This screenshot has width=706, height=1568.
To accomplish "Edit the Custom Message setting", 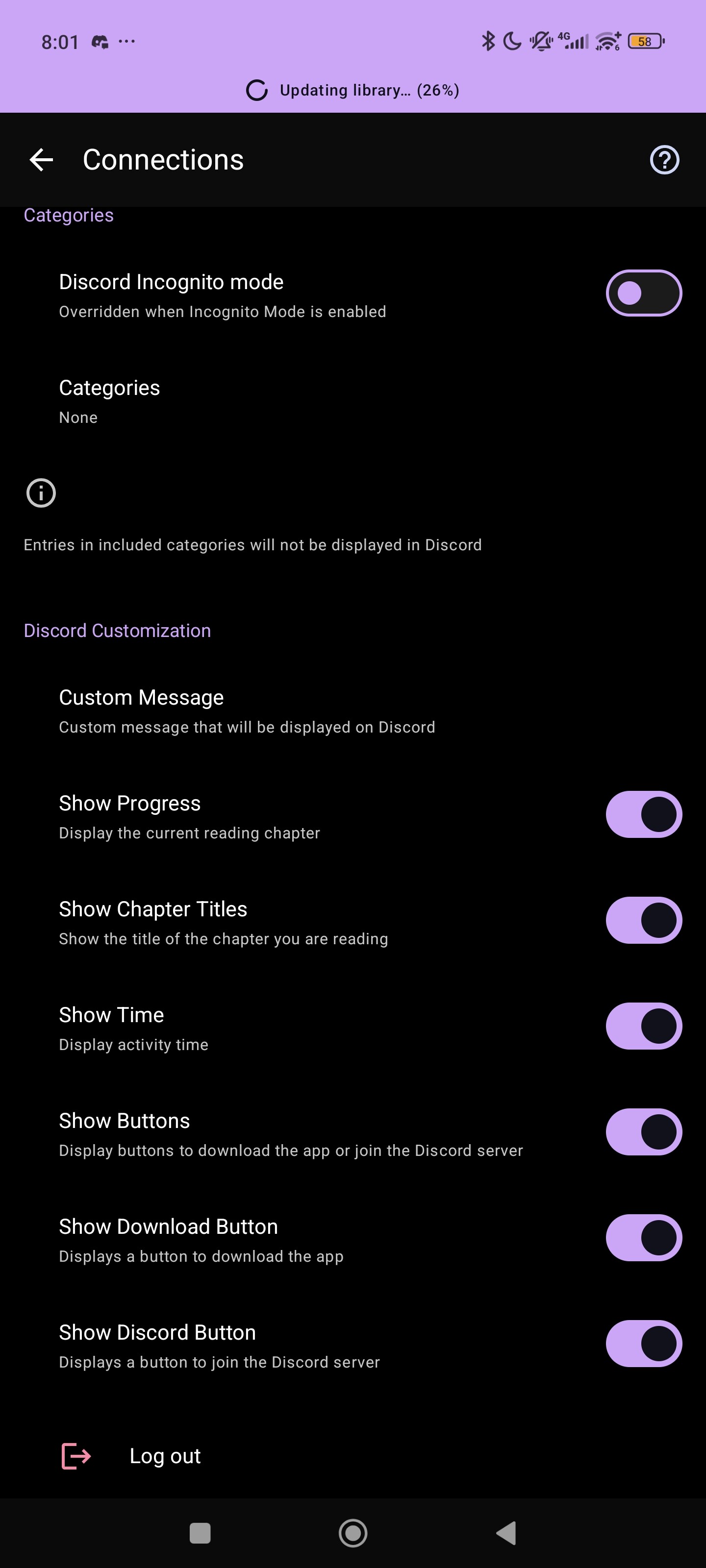I will pos(246,710).
